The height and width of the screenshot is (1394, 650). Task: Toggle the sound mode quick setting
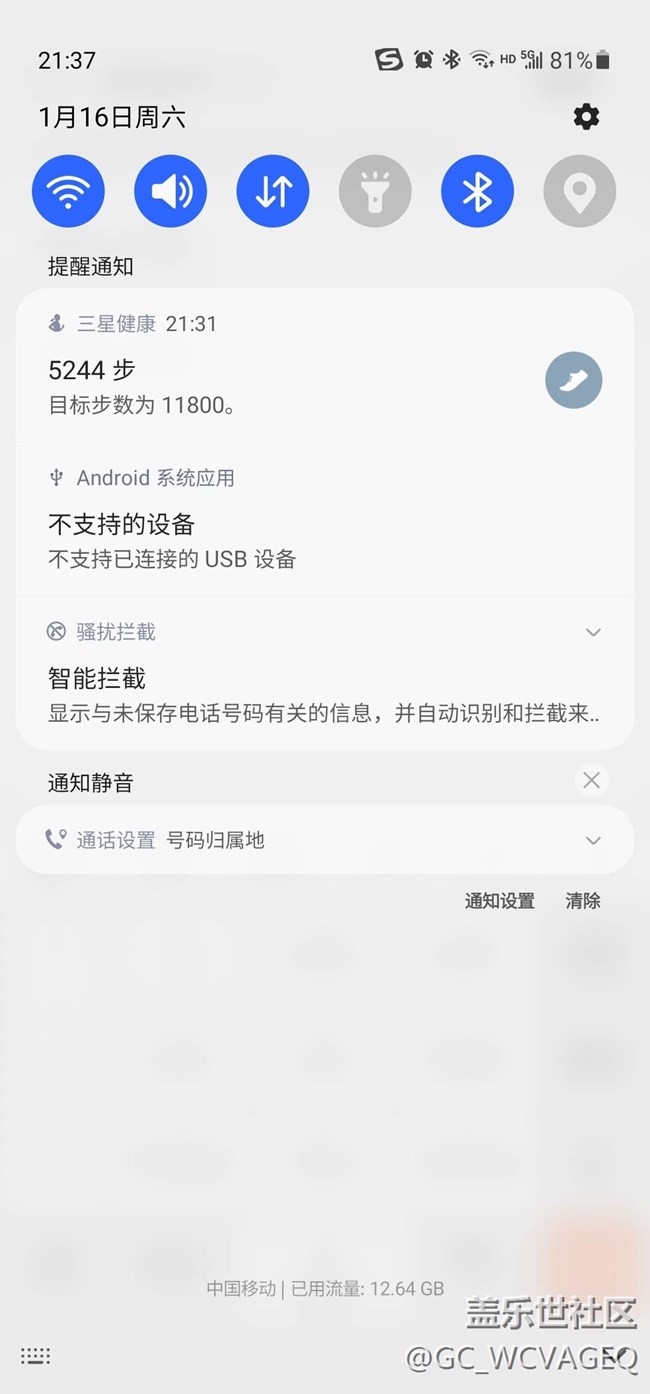click(x=170, y=191)
